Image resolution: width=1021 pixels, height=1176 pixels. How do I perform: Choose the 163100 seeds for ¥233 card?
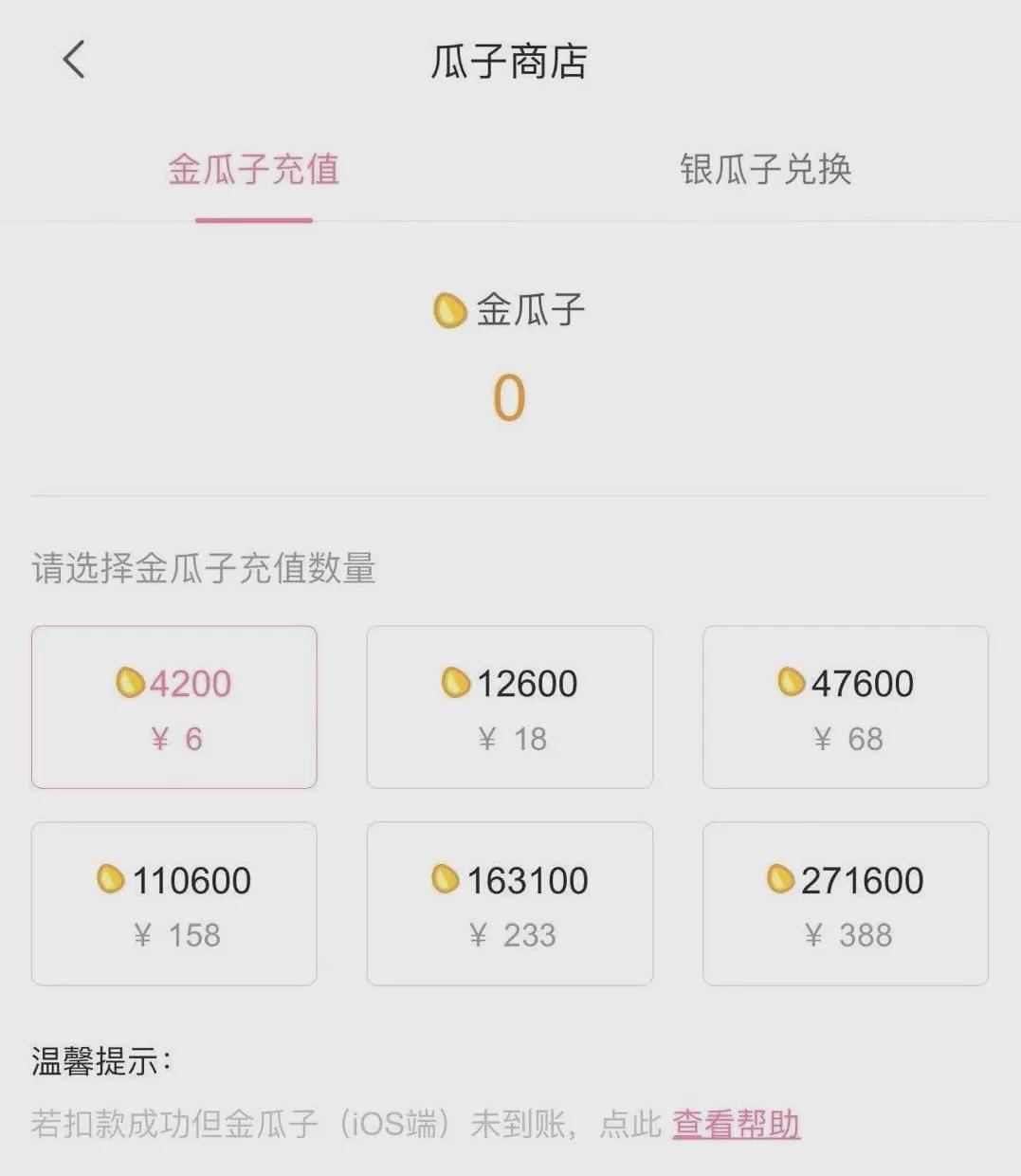coord(510,903)
